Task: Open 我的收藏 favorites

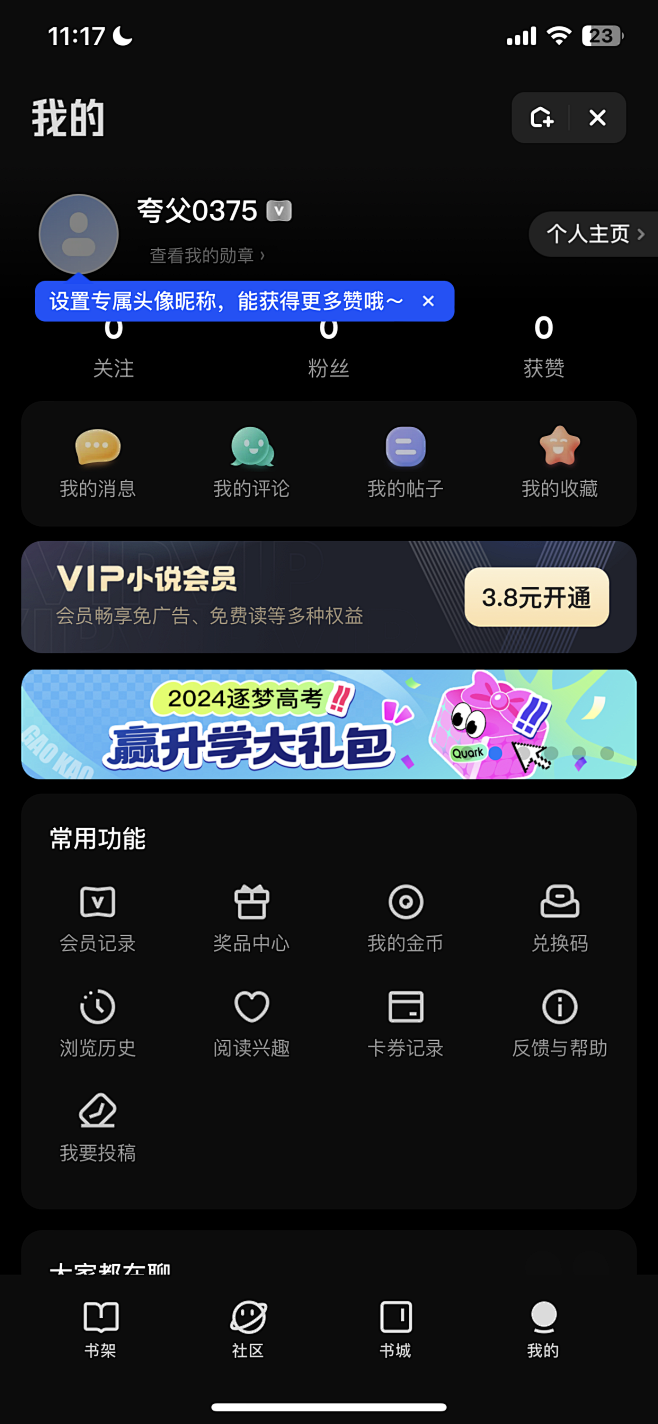Action: pos(559,463)
